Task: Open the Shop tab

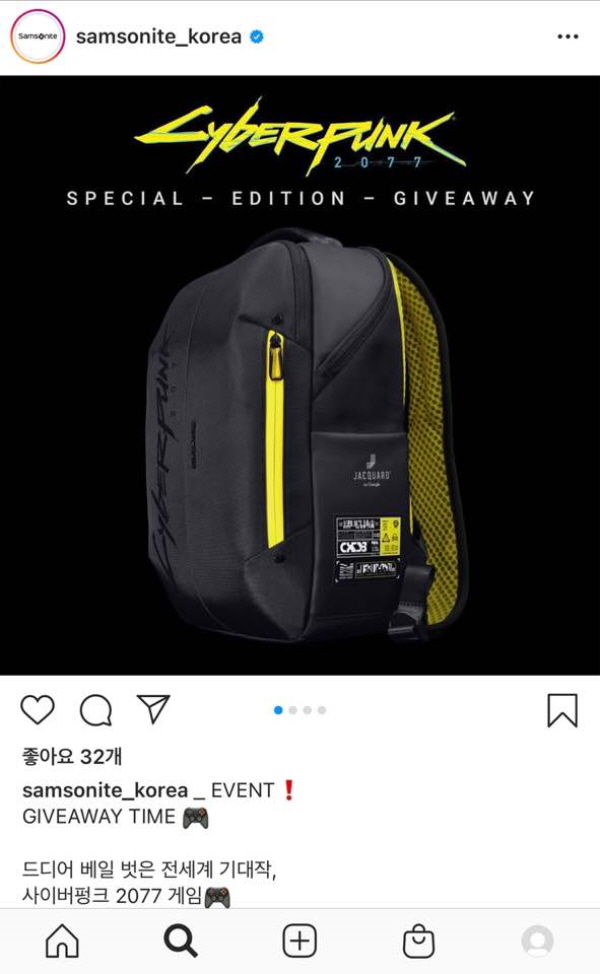Action: click(x=418, y=940)
